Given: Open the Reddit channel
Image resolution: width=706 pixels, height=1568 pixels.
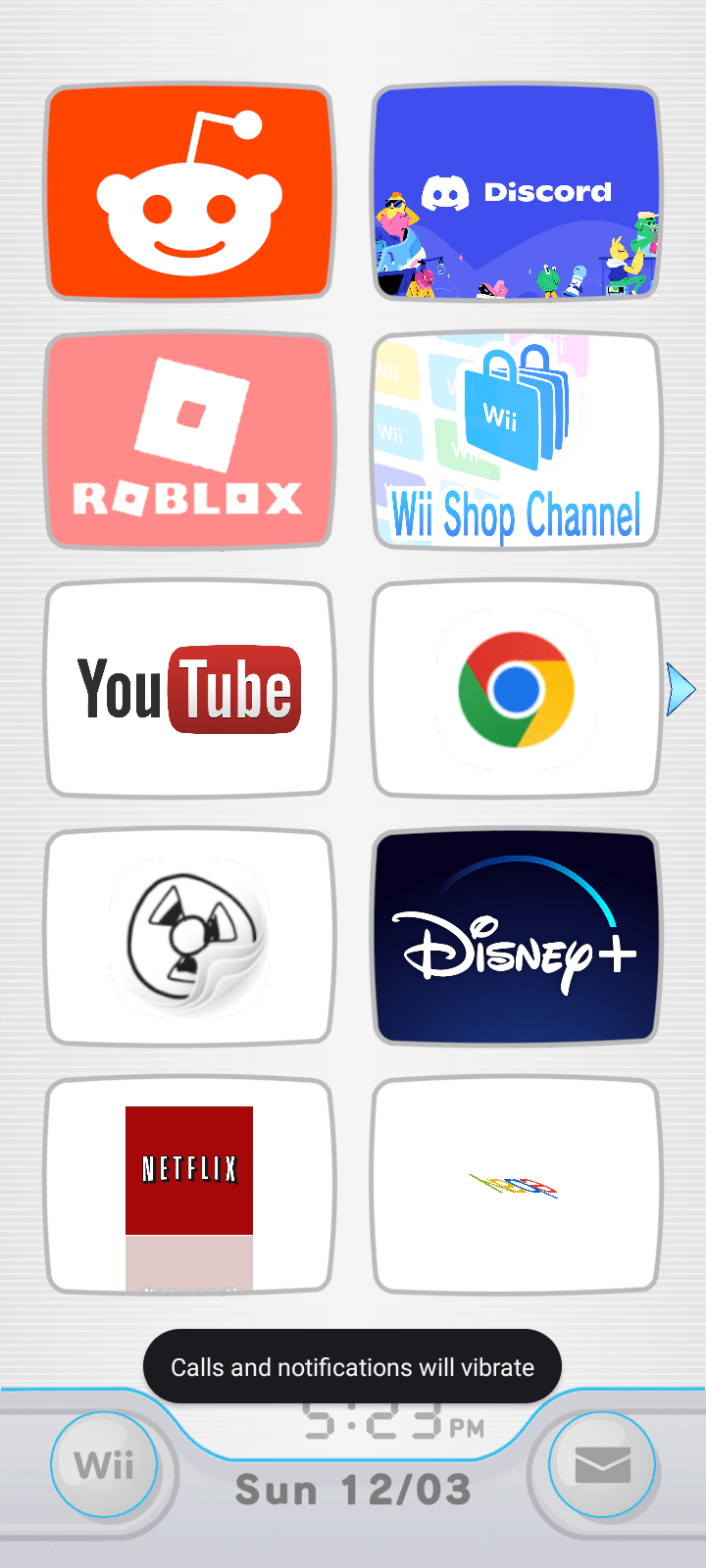Looking at the screenshot, I should point(188,190).
